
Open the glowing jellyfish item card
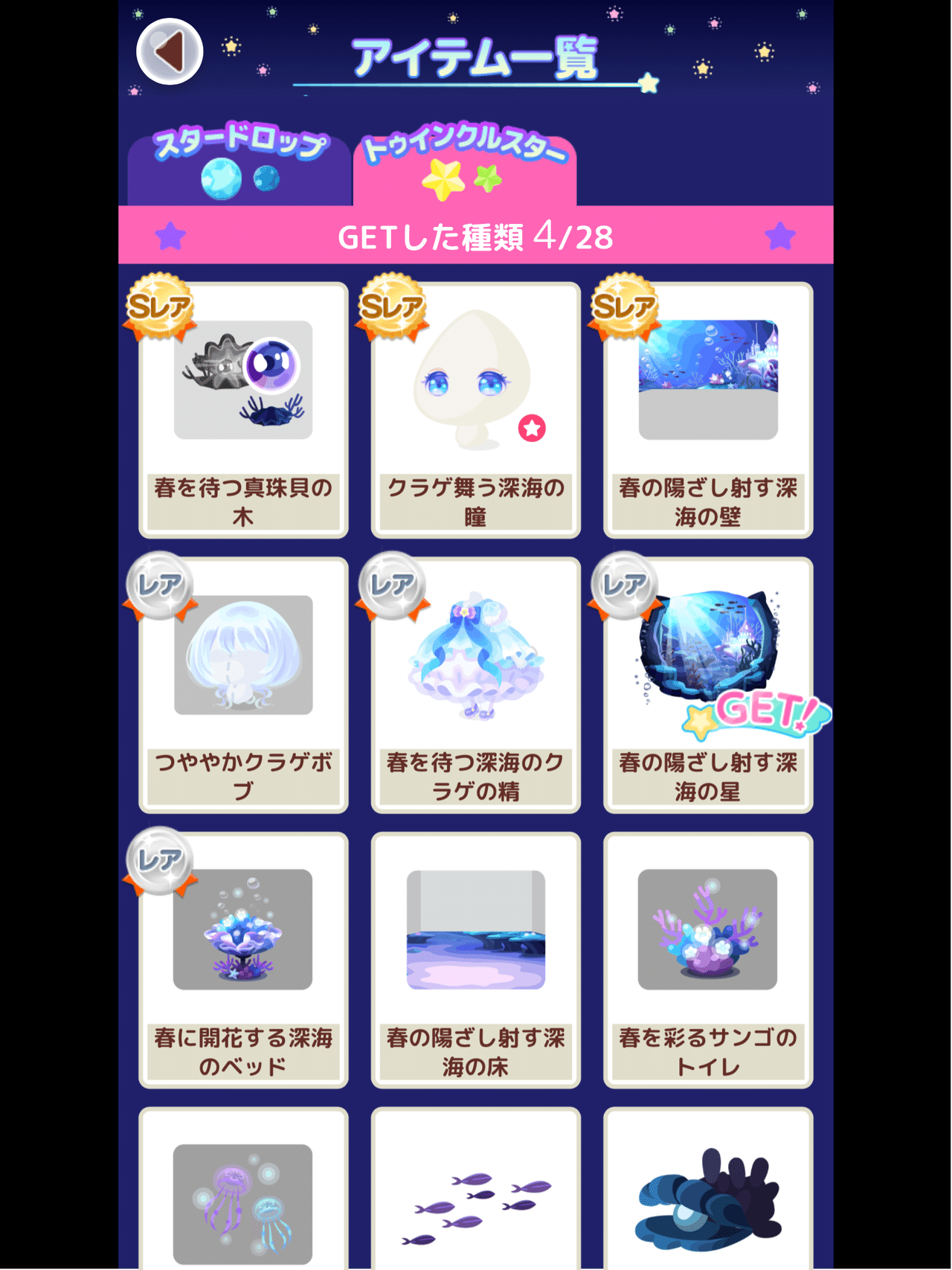click(243, 1198)
